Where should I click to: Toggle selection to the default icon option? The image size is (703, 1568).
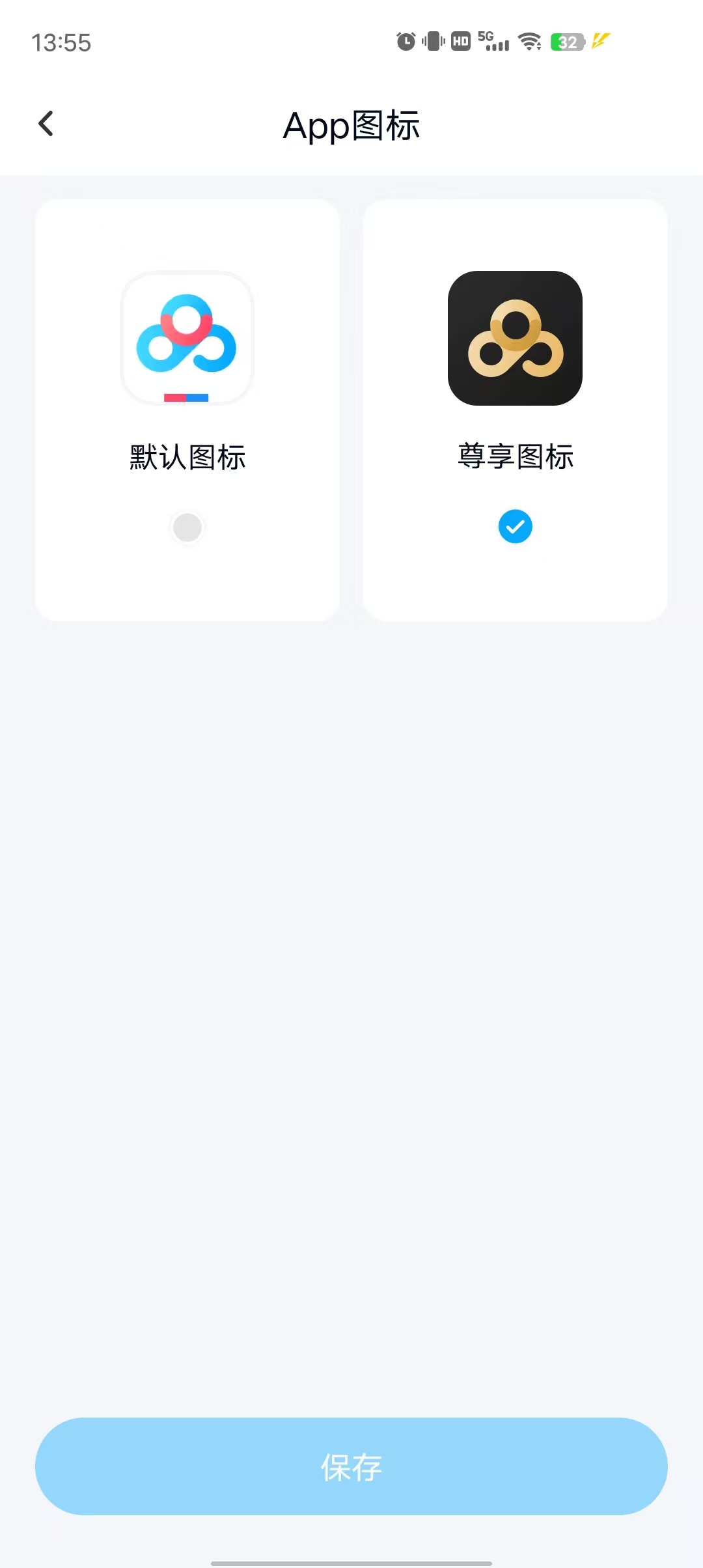[187, 527]
